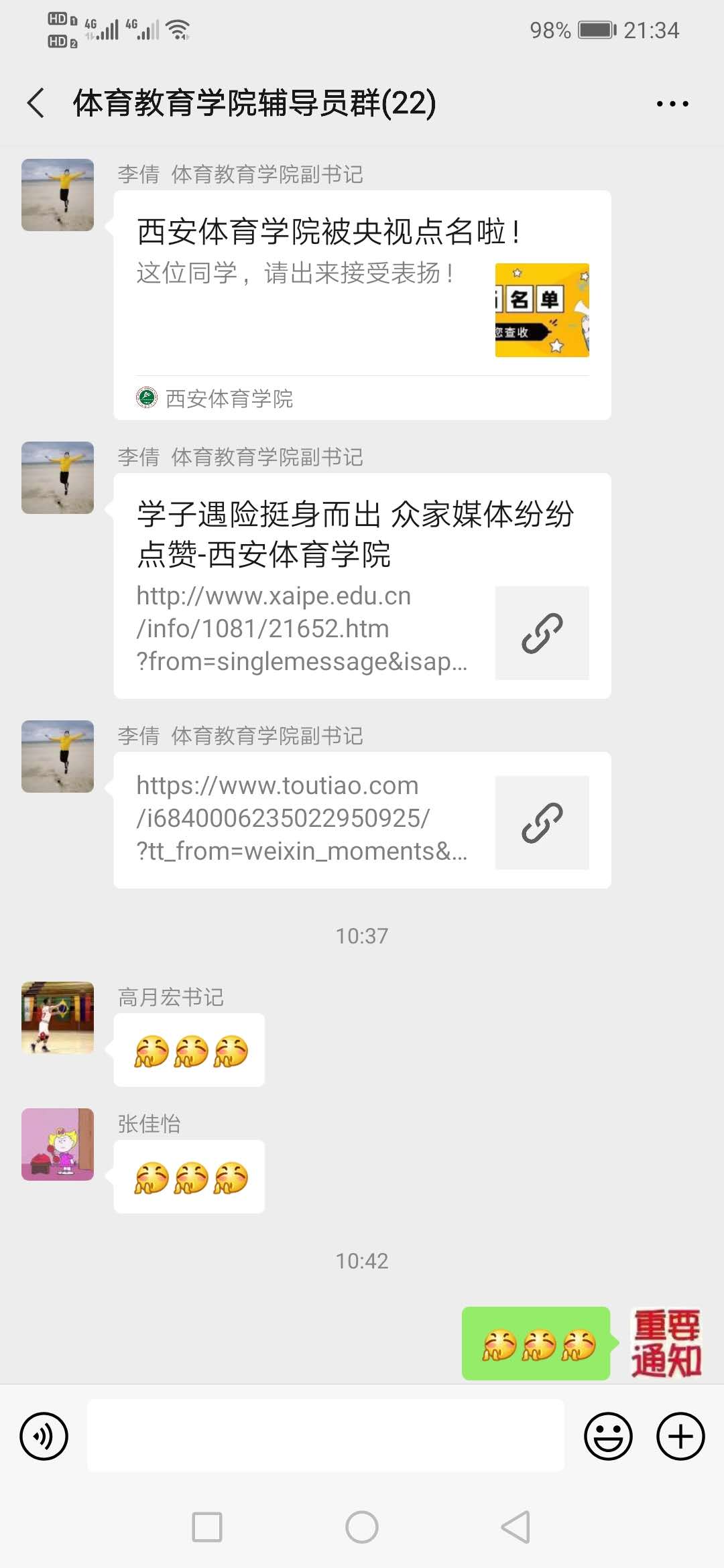Tap the system home button

pos(362,1527)
